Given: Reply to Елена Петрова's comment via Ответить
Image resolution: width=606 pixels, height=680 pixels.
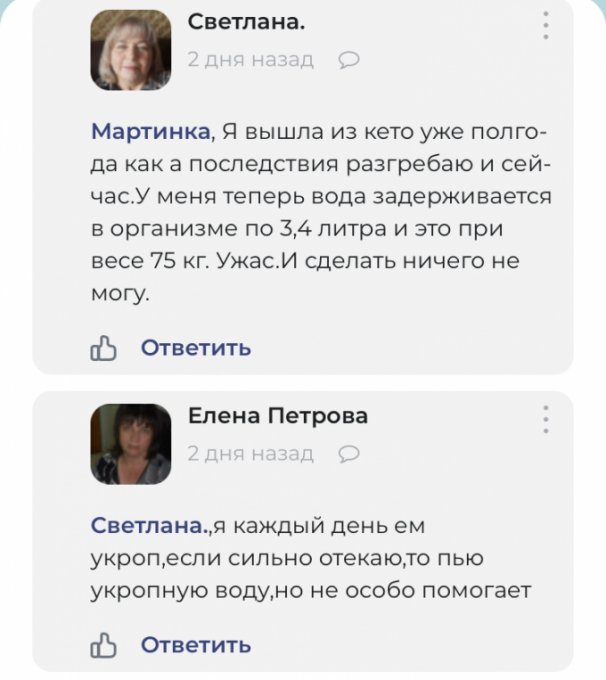Looking at the screenshot, I should pos(195,645).
